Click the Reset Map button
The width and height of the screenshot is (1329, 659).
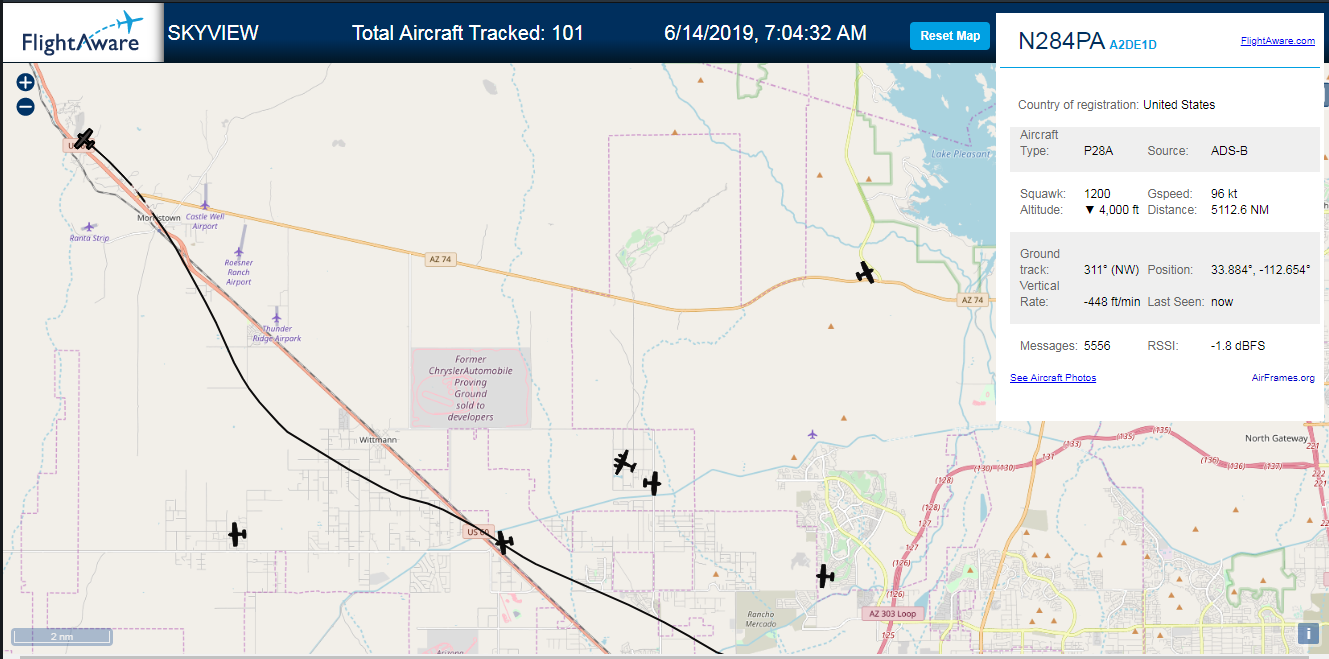tap(950, 36)
